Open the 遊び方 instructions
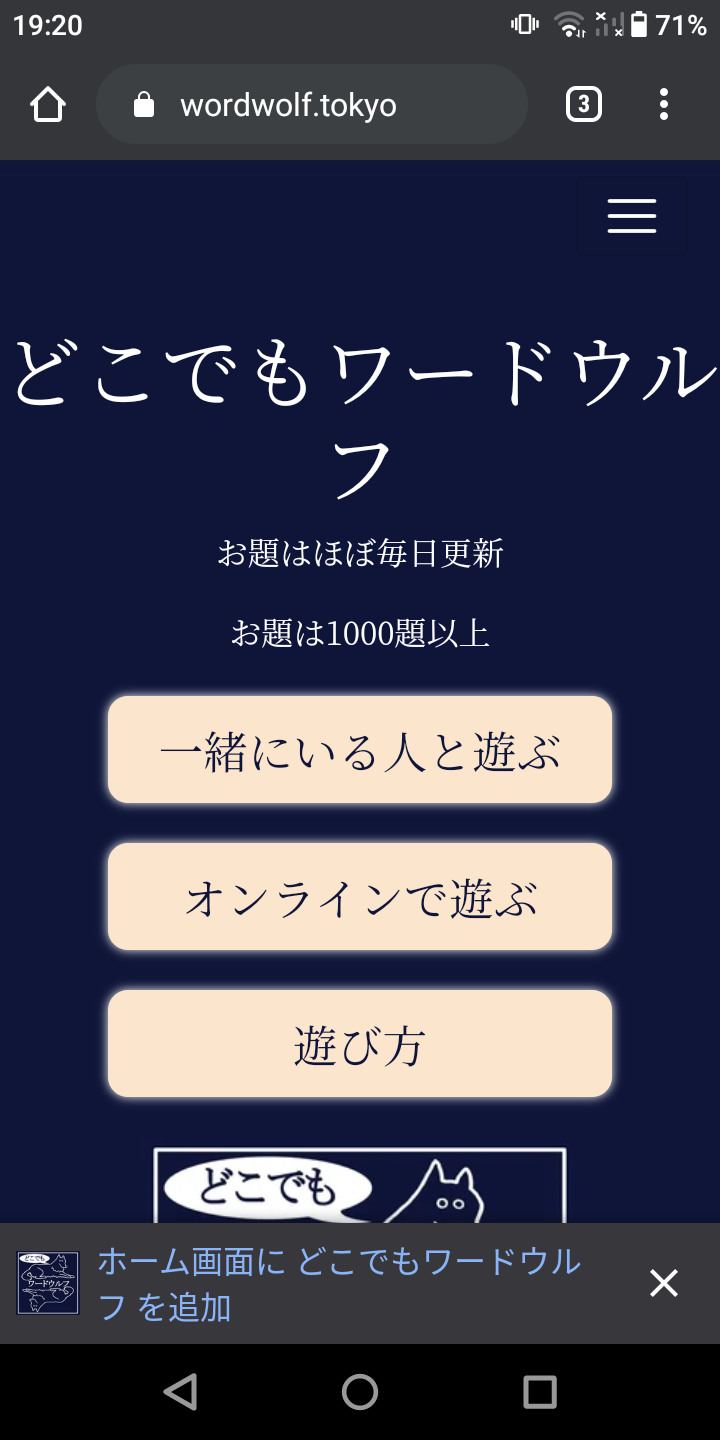The image size is (720, 1440). coord(360,1044)
